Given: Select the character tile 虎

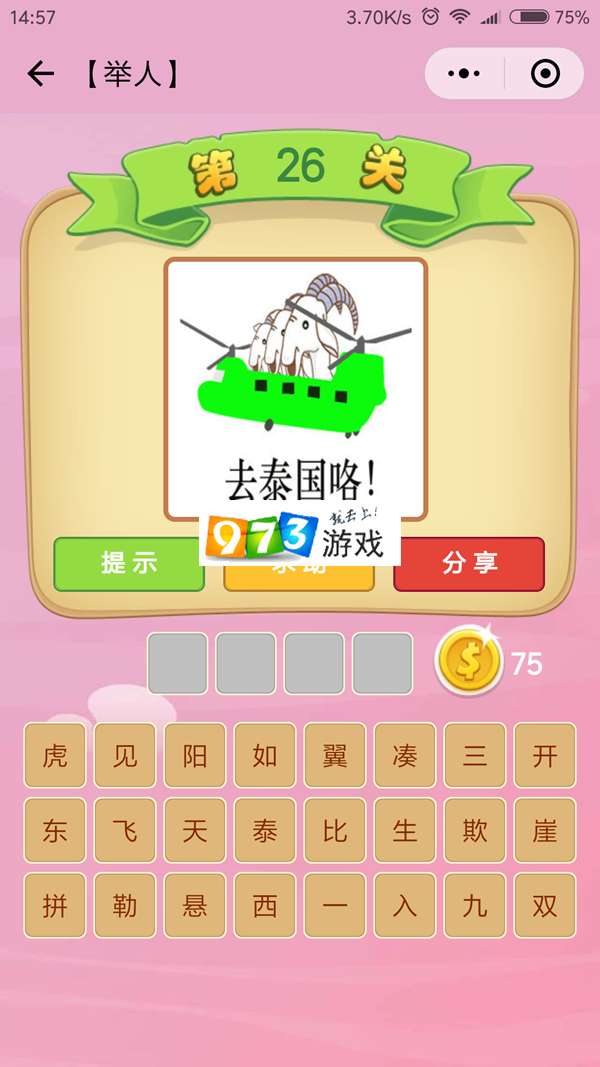Looking at the screenshot, I should tap(55, 755).
